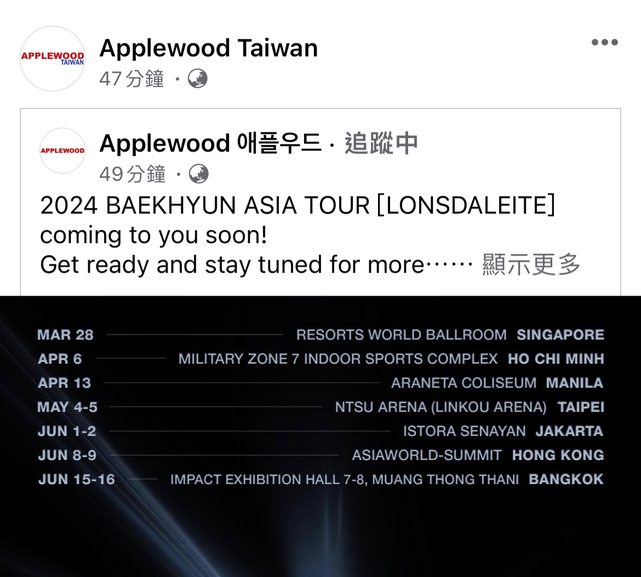
Task: Open the Applewood Taiwan page name
Action: (x=208, y=48)
